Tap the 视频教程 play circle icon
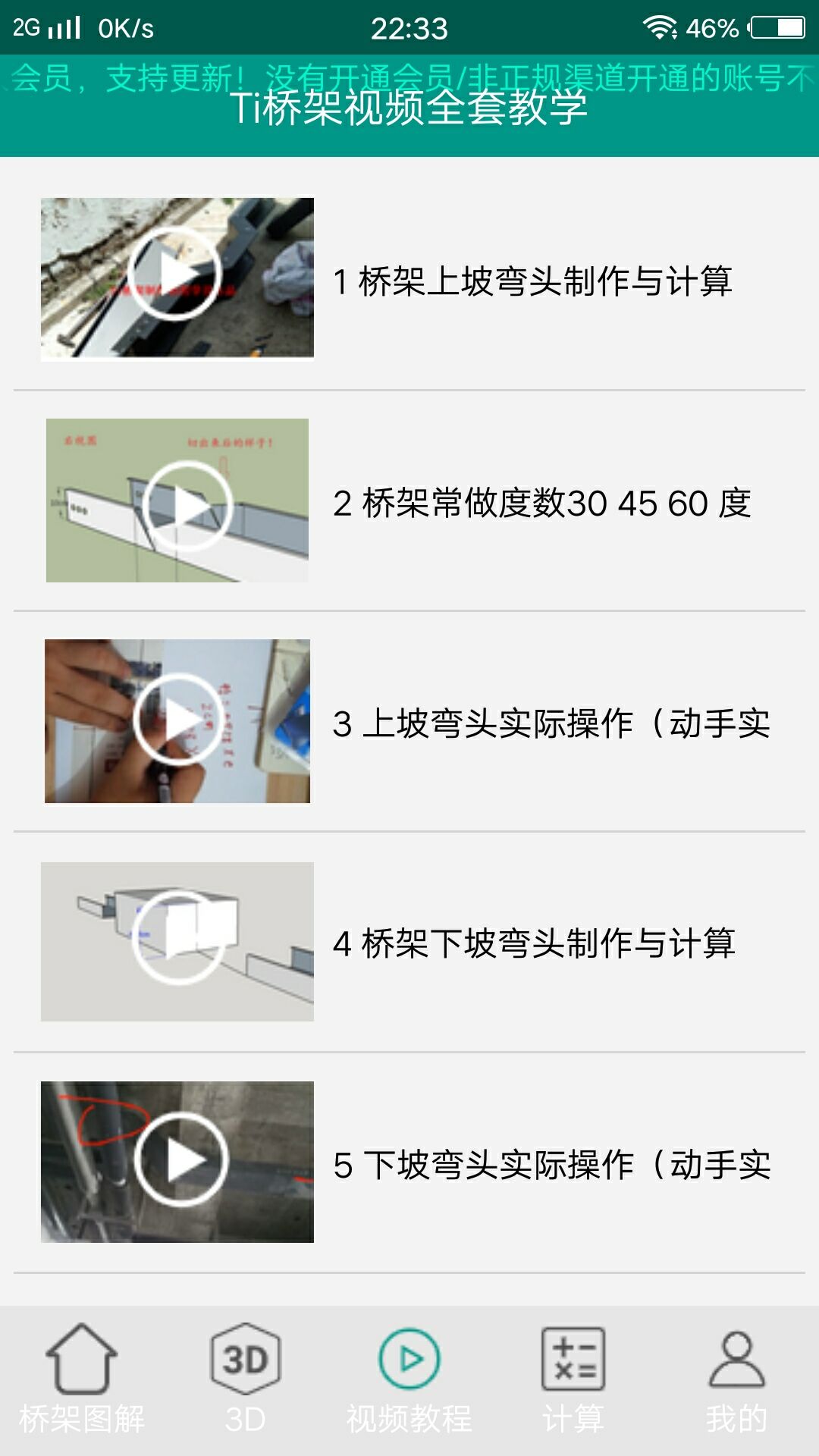819x1456 pixels. pyautogui.click(x=409, y=1357)
